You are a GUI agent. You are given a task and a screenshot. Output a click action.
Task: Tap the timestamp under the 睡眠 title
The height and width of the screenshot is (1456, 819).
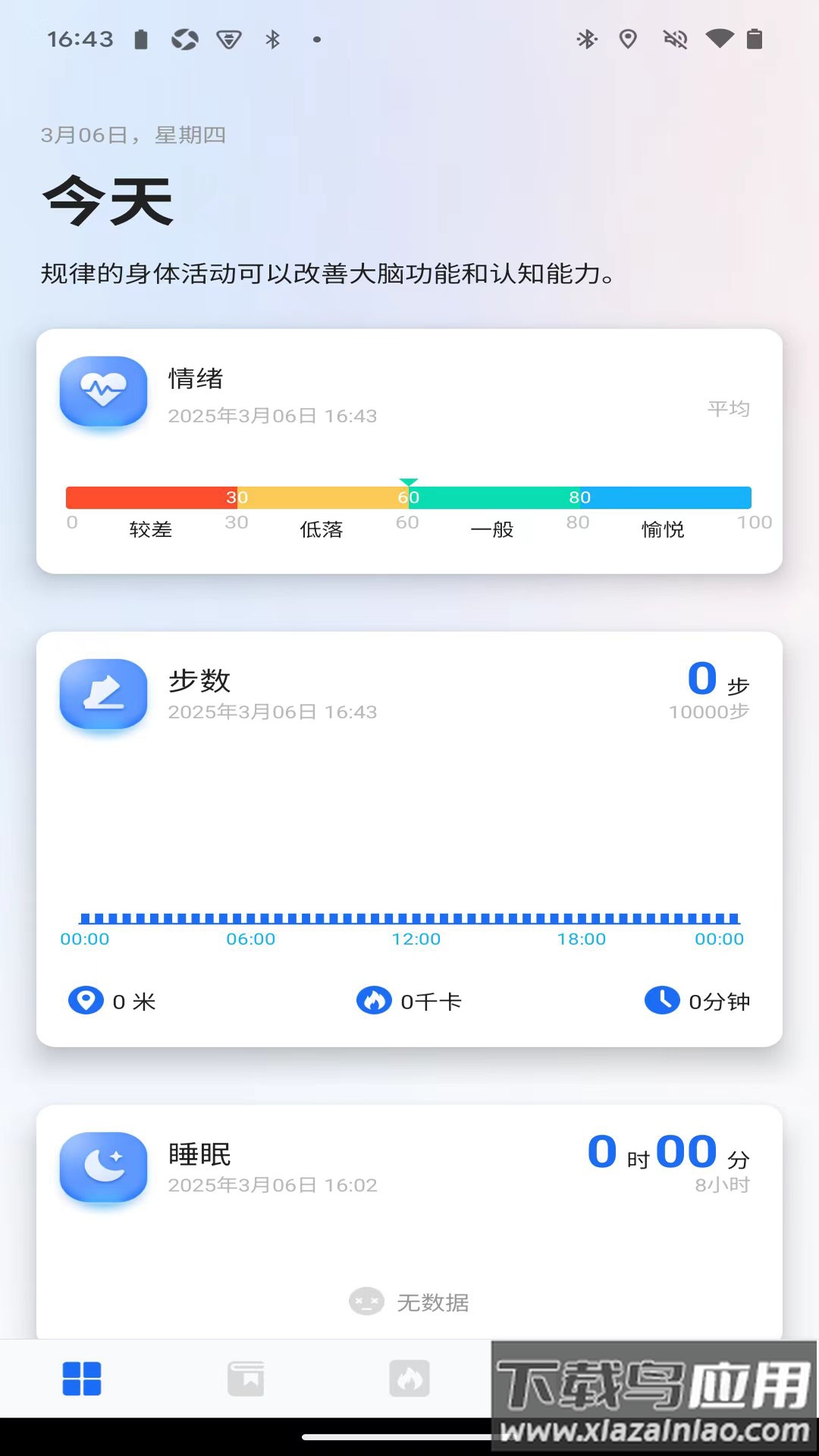tap(272, 1185)
